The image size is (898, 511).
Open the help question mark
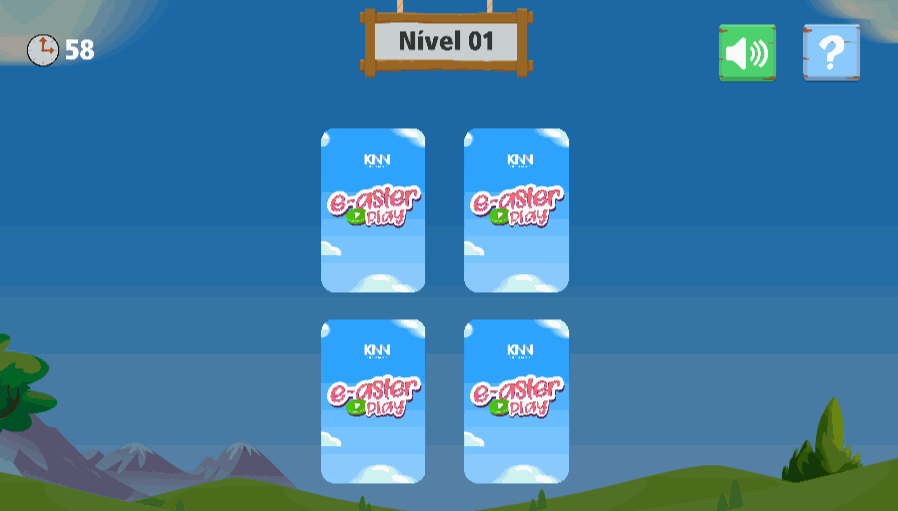pyautogui.click(x=831, y=53)
